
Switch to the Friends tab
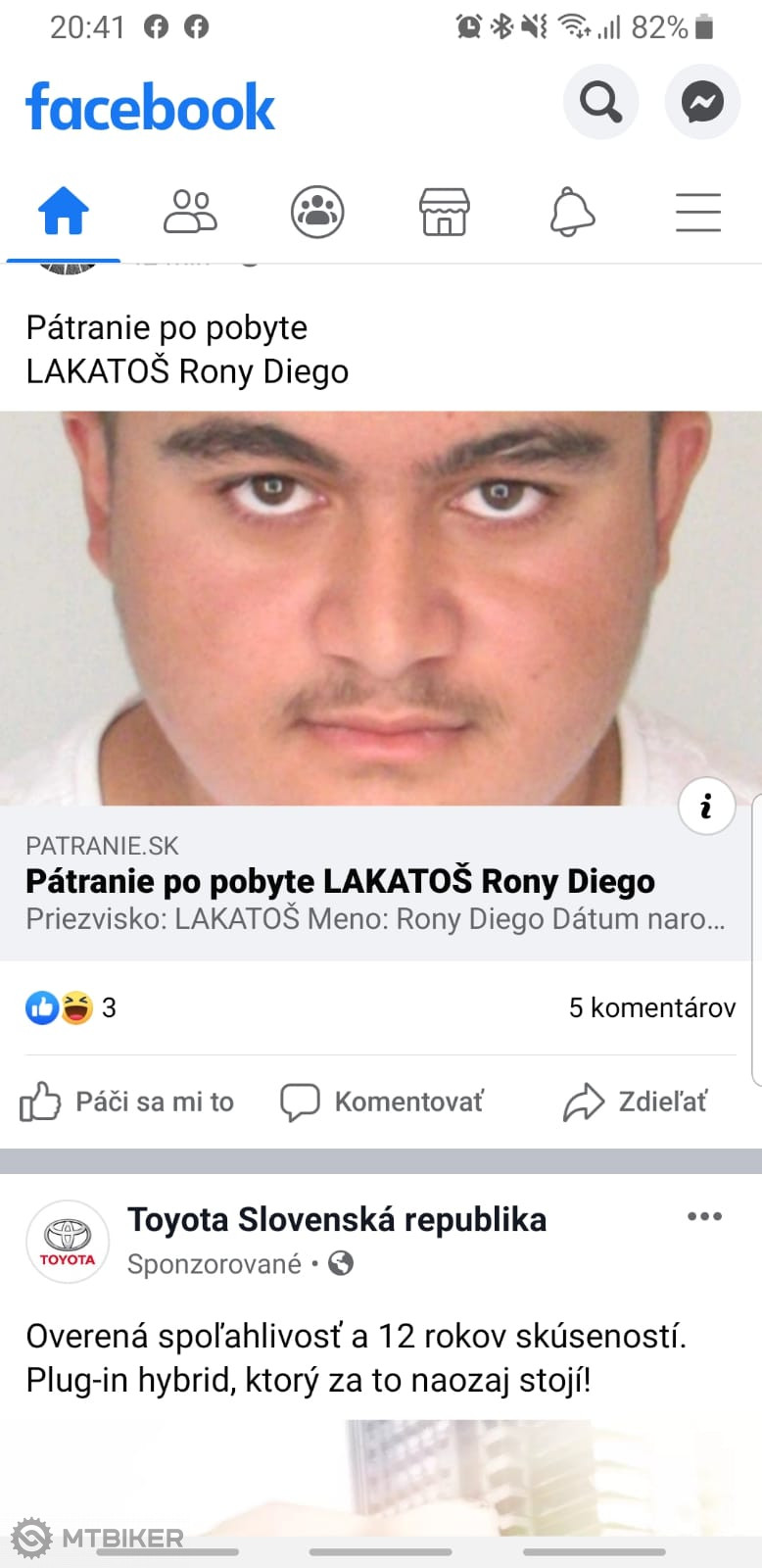190,212
